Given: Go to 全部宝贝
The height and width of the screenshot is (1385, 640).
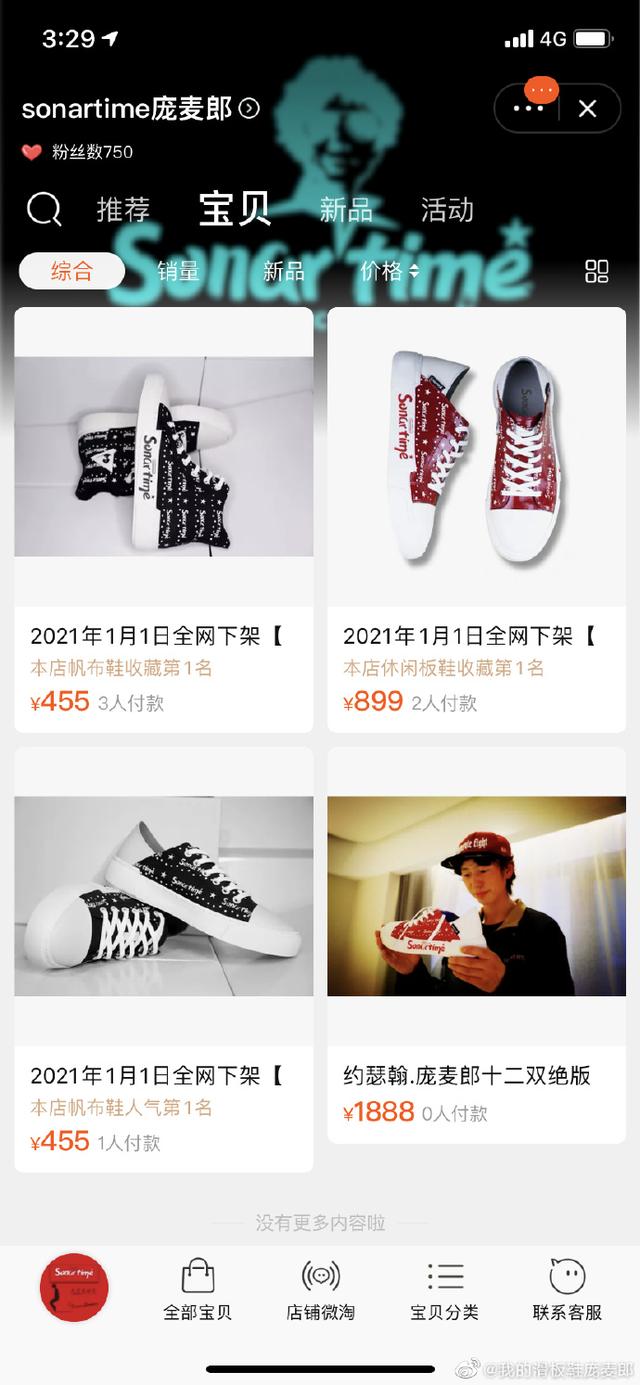Looking at the screenshot, I should [x=198, y=1290].
